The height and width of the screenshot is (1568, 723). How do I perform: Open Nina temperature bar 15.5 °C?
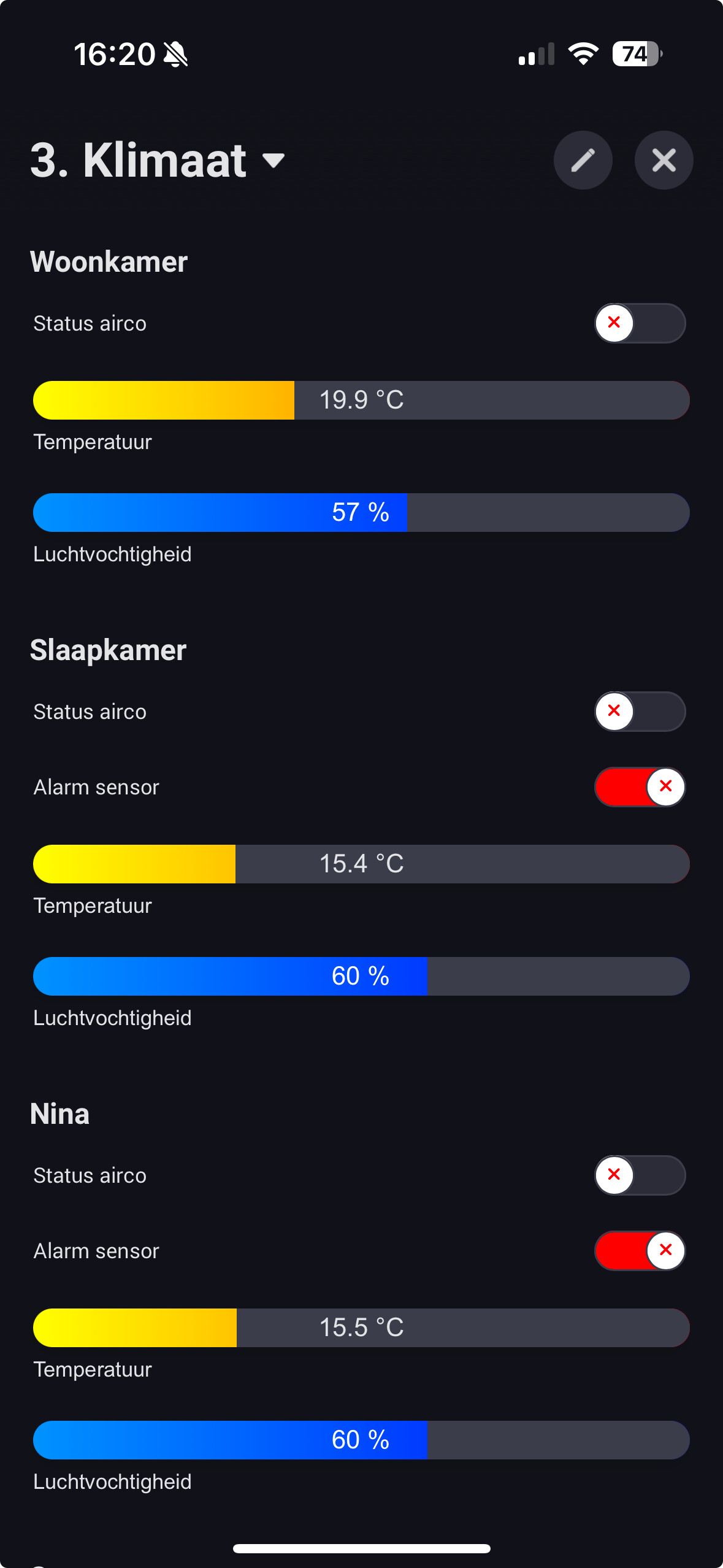(361, 1328)
